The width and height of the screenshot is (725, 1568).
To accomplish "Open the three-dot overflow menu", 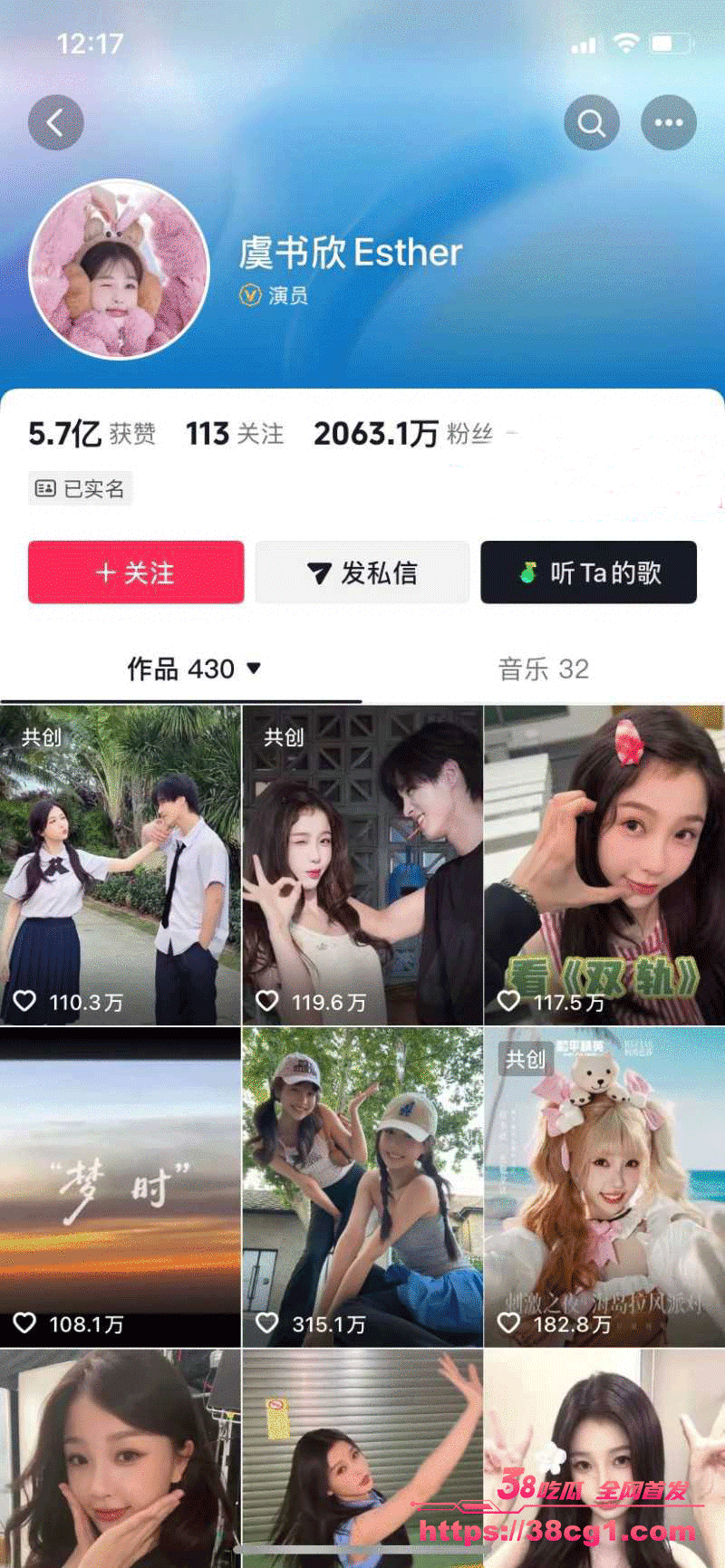I will pyautogui.click(x=669, y=122).
